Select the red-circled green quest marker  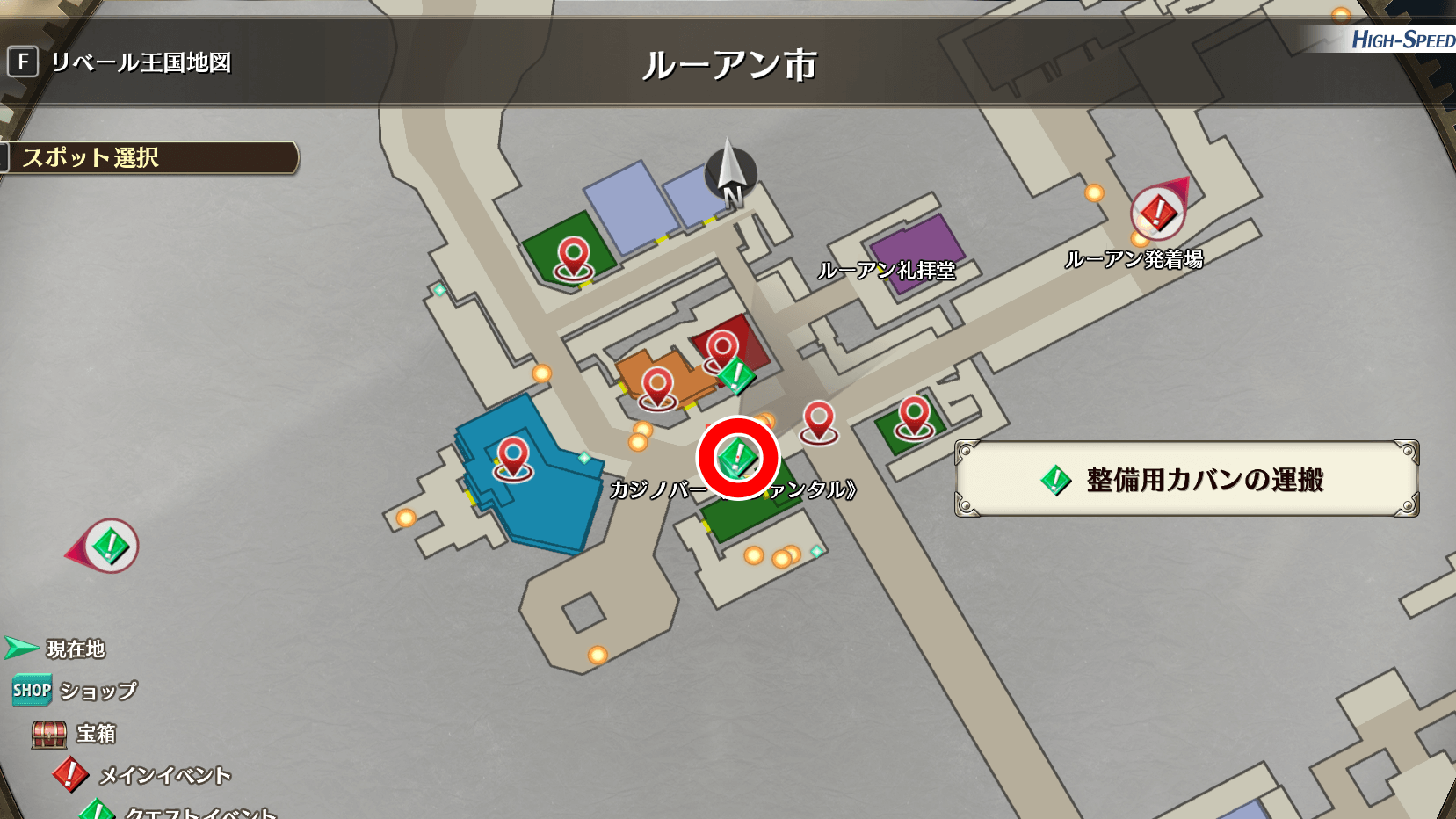click(737, 458)
